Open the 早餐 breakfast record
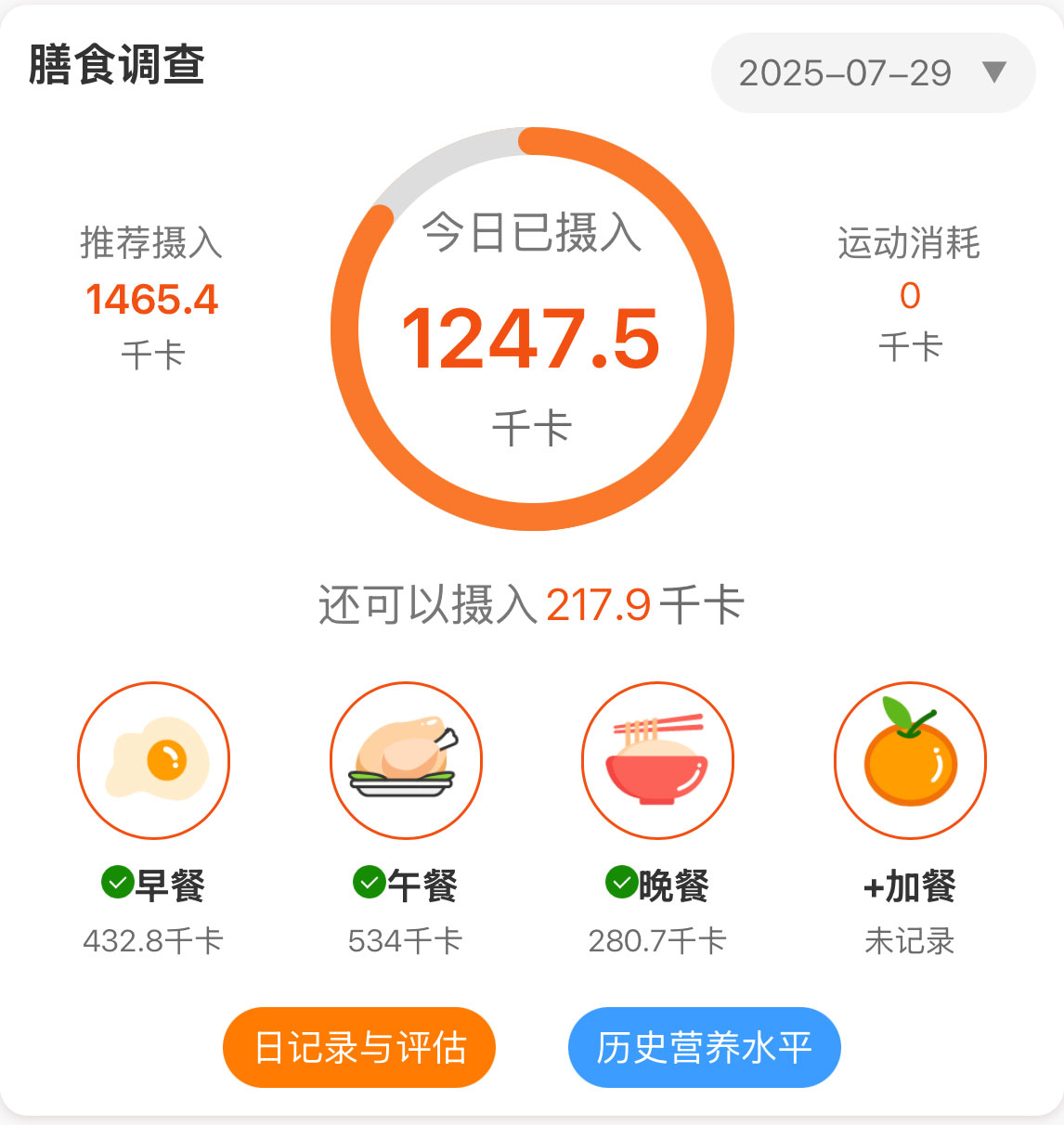Screen dimensions: 1064x1125 tap(153, 760)
